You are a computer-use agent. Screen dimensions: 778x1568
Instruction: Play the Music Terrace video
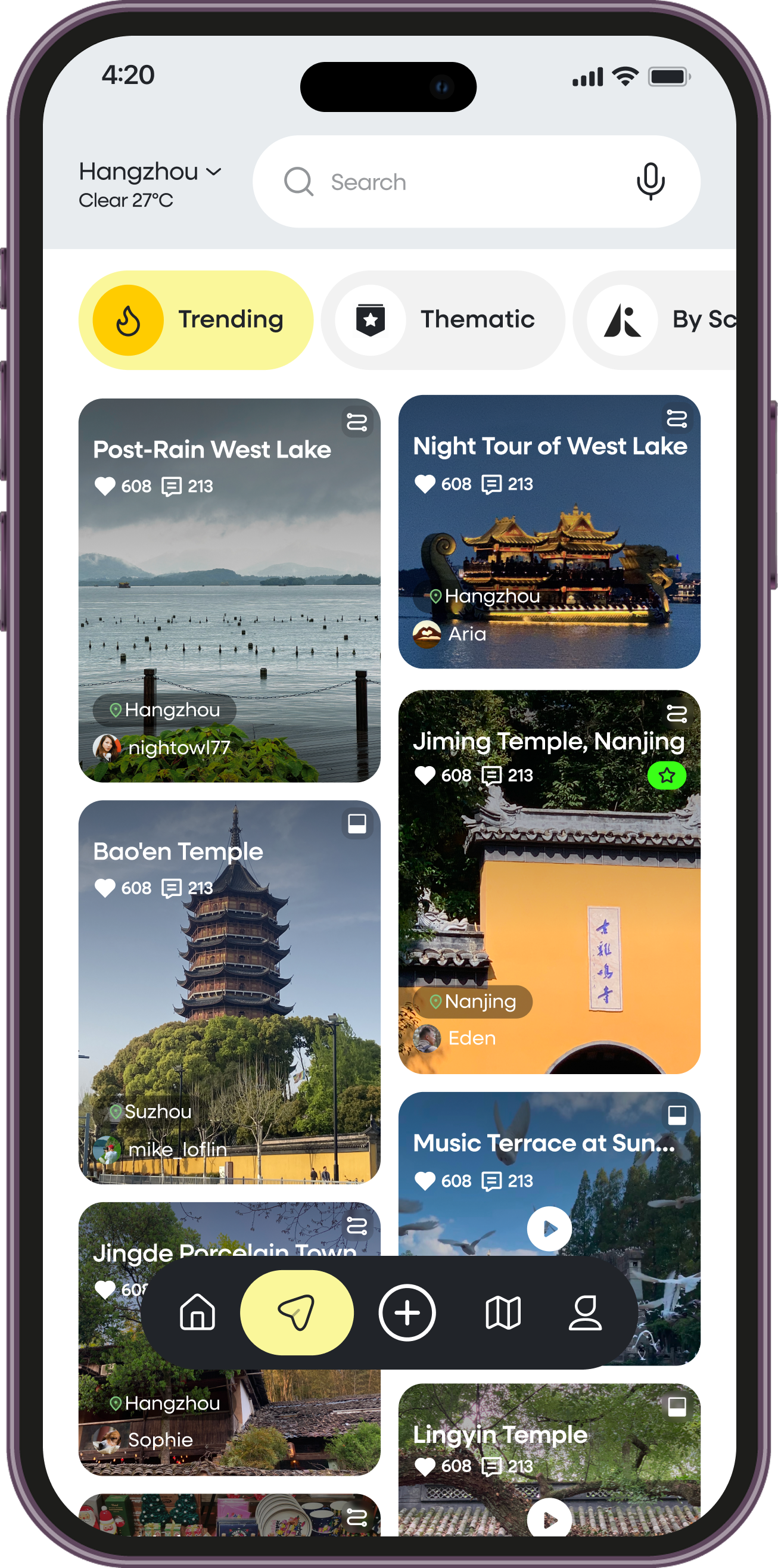tap(549, 1229)
